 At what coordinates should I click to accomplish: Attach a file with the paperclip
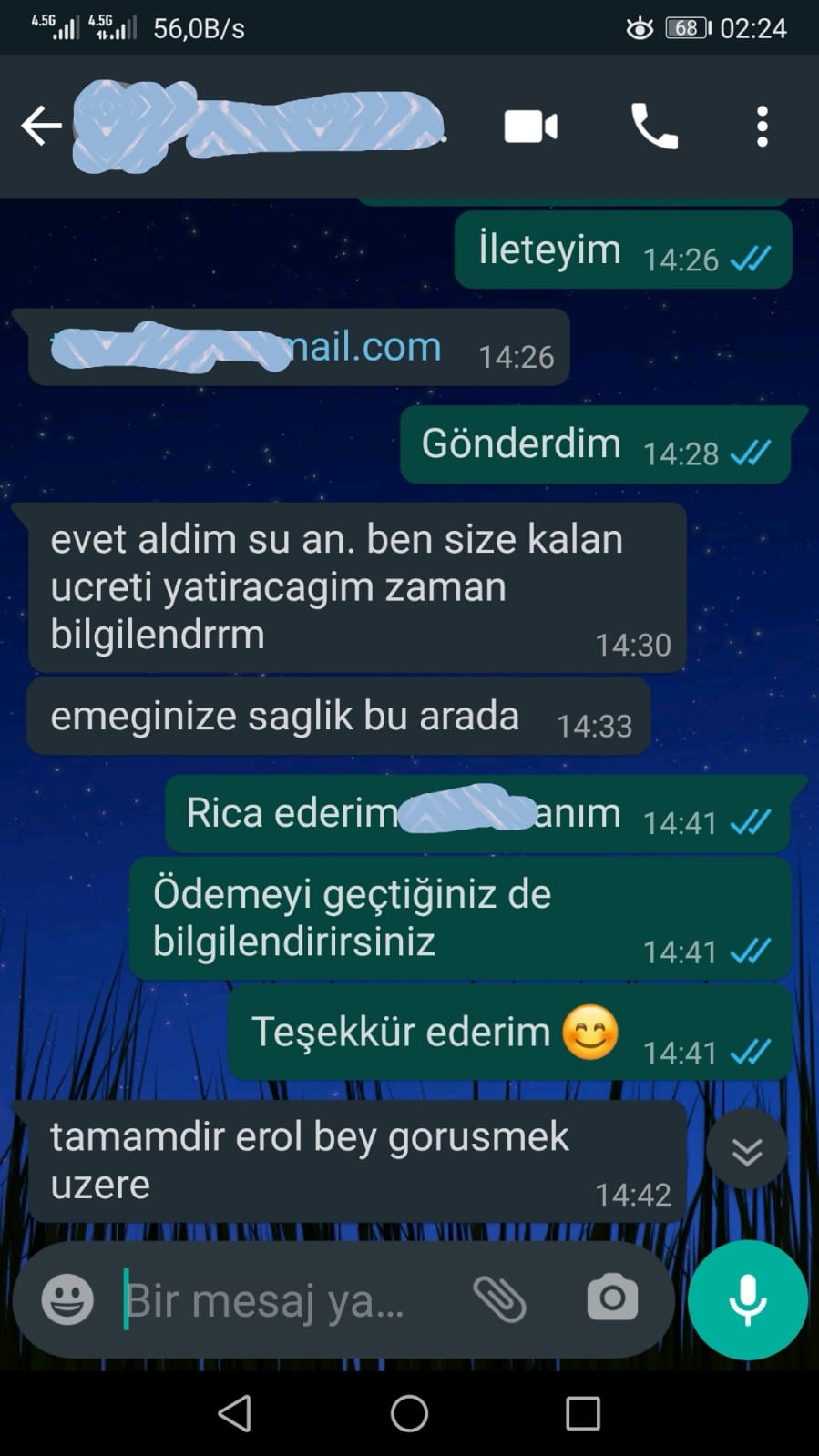pyautogui.click(x=499, y=1299)
